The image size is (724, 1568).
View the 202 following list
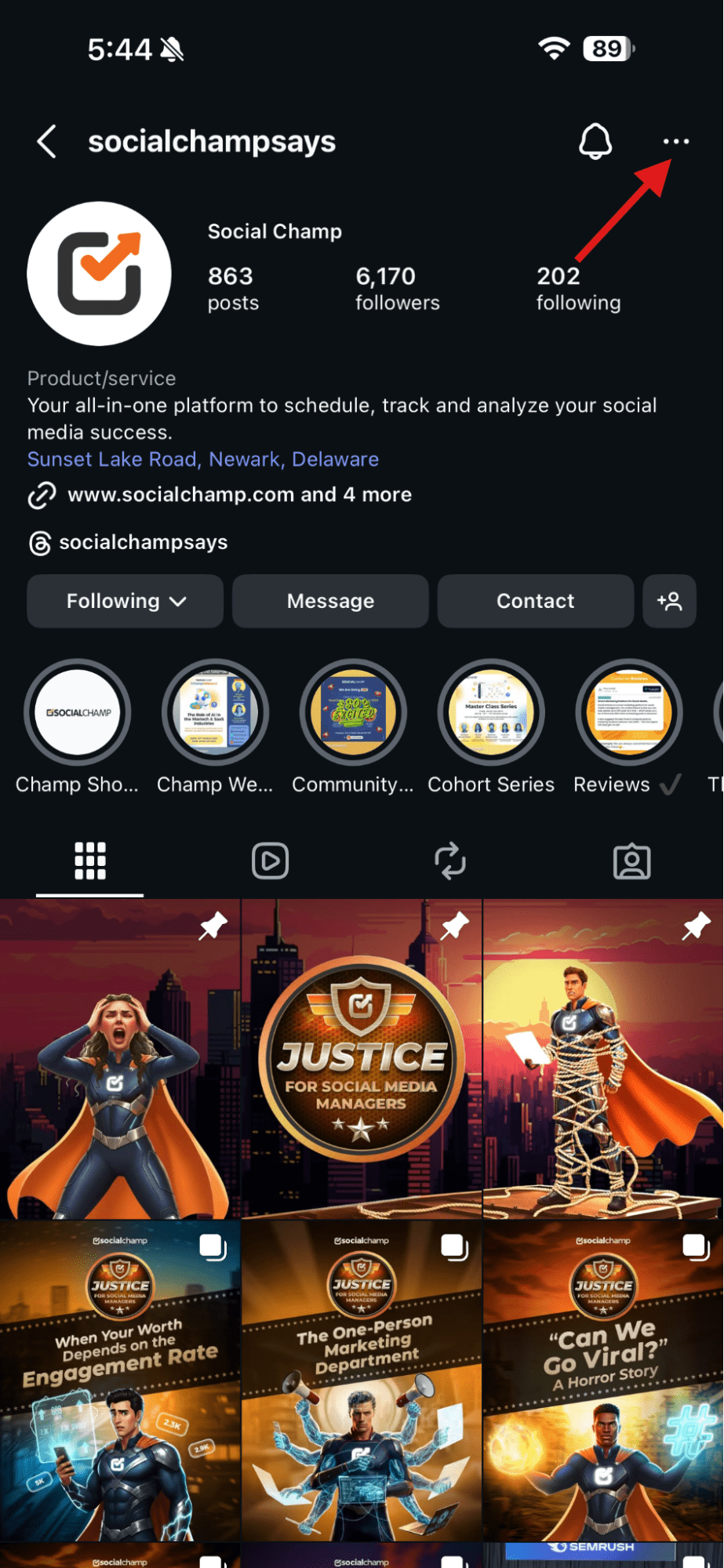coord(578,289)
